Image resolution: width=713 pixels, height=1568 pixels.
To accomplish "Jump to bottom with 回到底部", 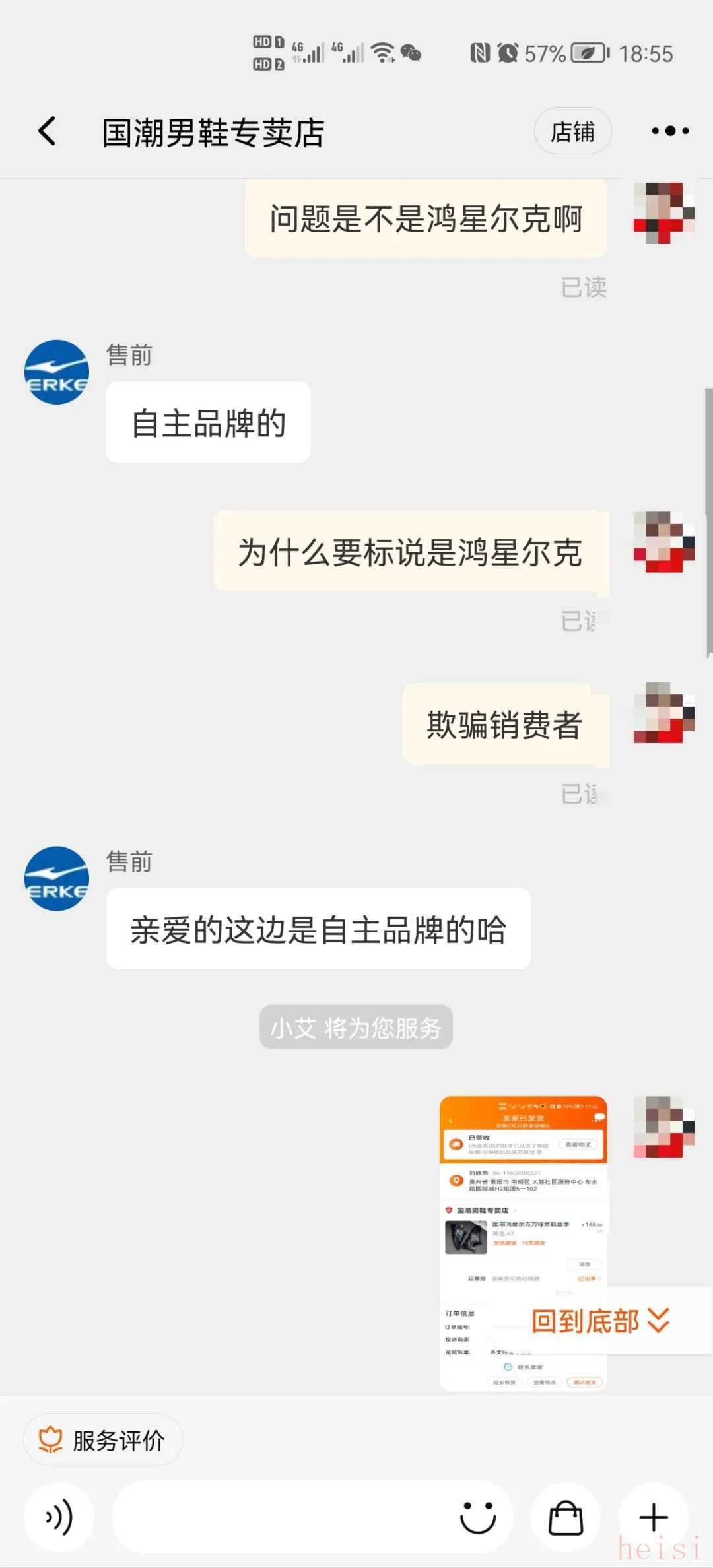I will click(599, 1321).
